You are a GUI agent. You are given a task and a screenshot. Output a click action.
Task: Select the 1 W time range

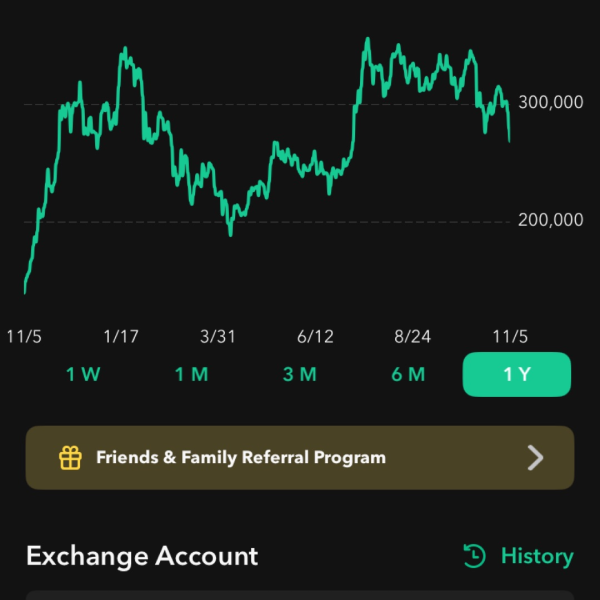pyautogui.click(x=83, y=375)
